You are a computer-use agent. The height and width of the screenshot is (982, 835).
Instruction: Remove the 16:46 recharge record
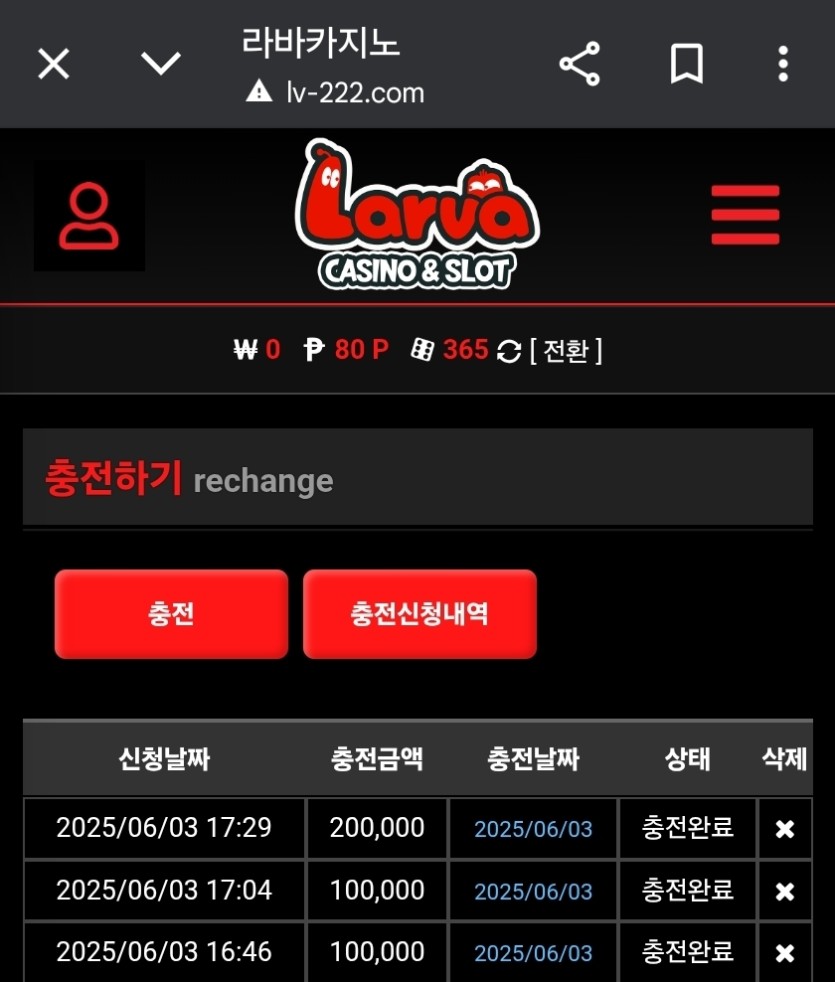pyautogui.click(x=785, y=953)
